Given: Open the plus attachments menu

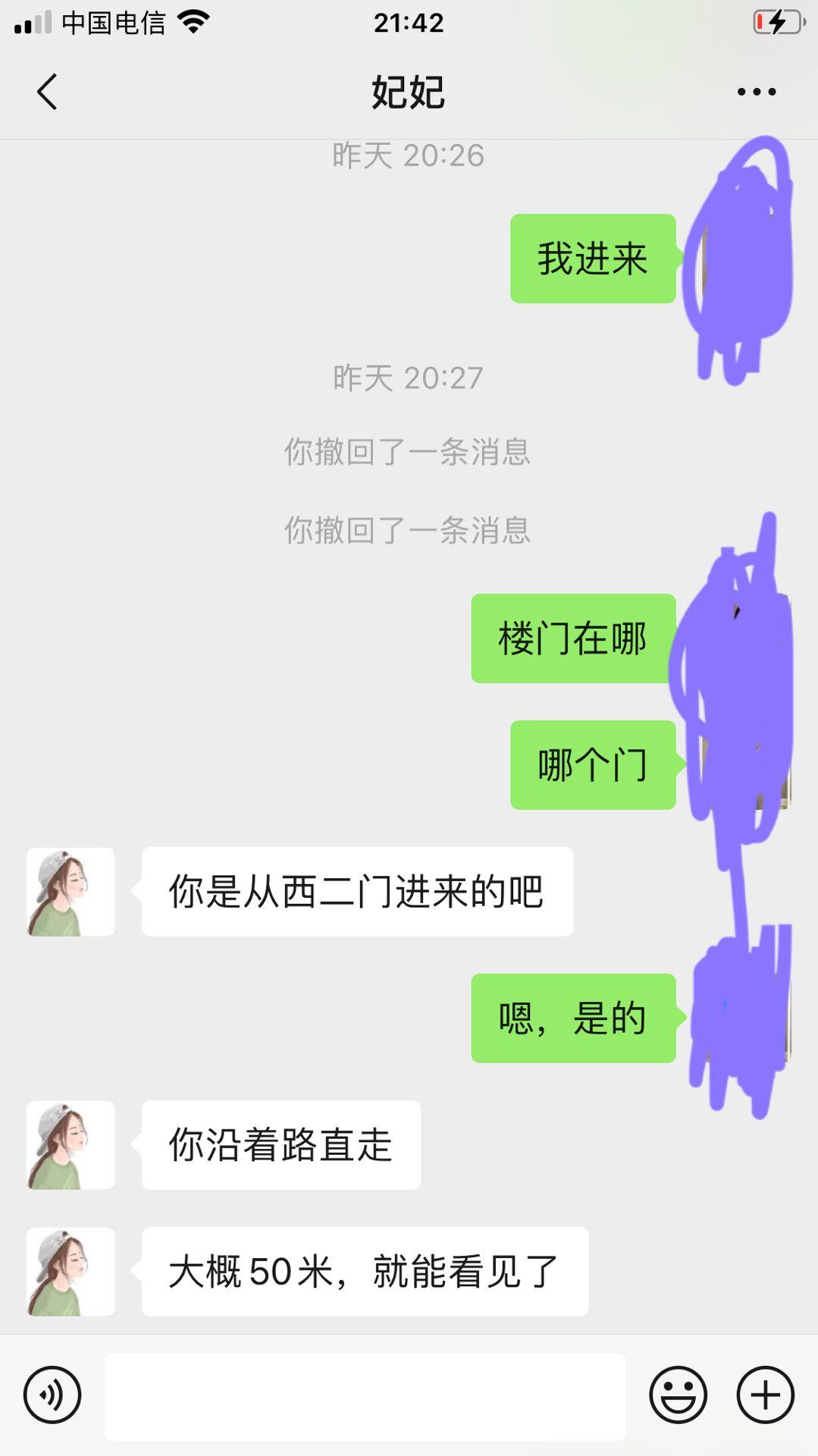Looking at the screenshot, I should pos(765,1395).
